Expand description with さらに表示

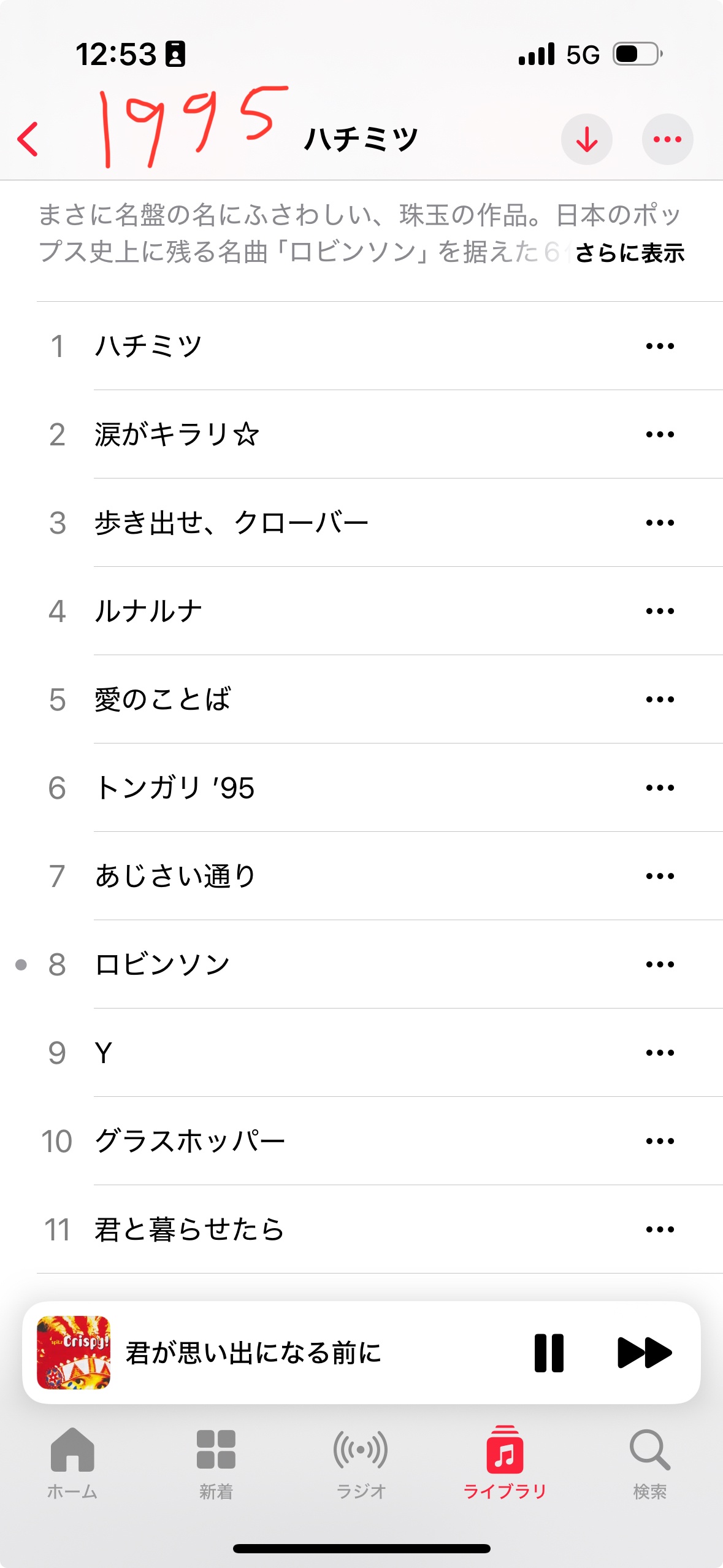click(x=629, y=253)
